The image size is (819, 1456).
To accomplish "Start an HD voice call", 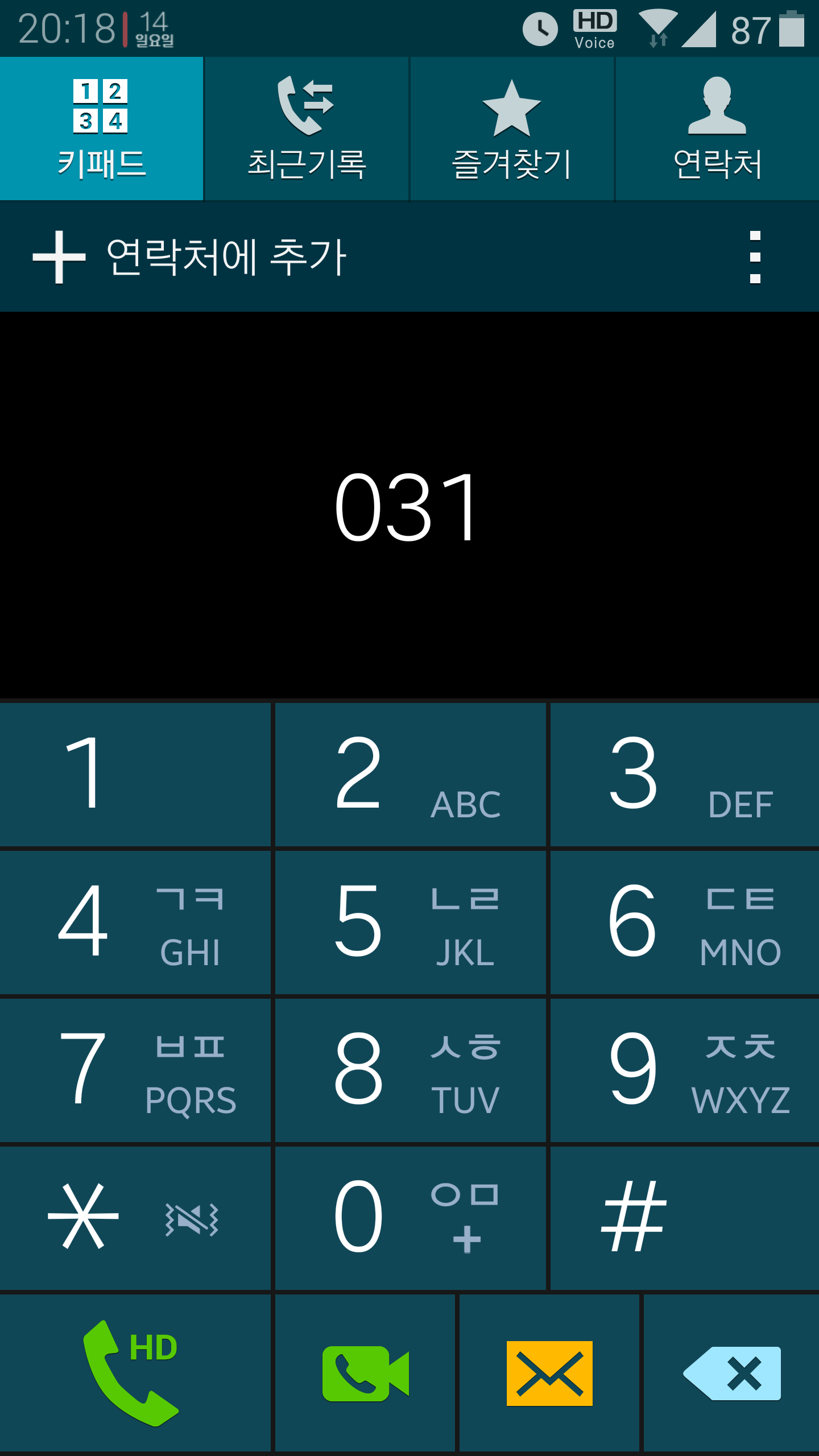I will 134,1373.
